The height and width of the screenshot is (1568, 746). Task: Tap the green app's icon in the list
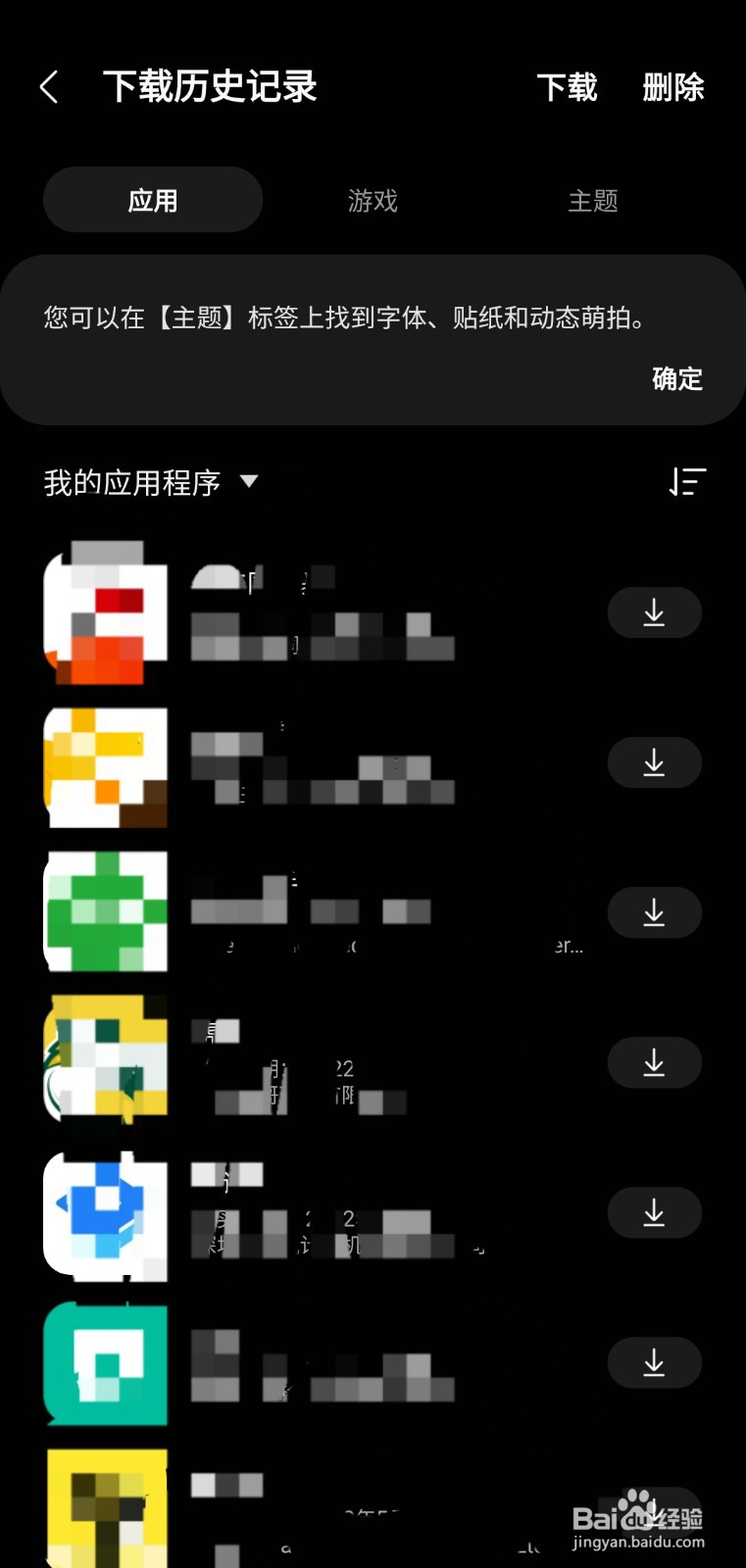105,912
